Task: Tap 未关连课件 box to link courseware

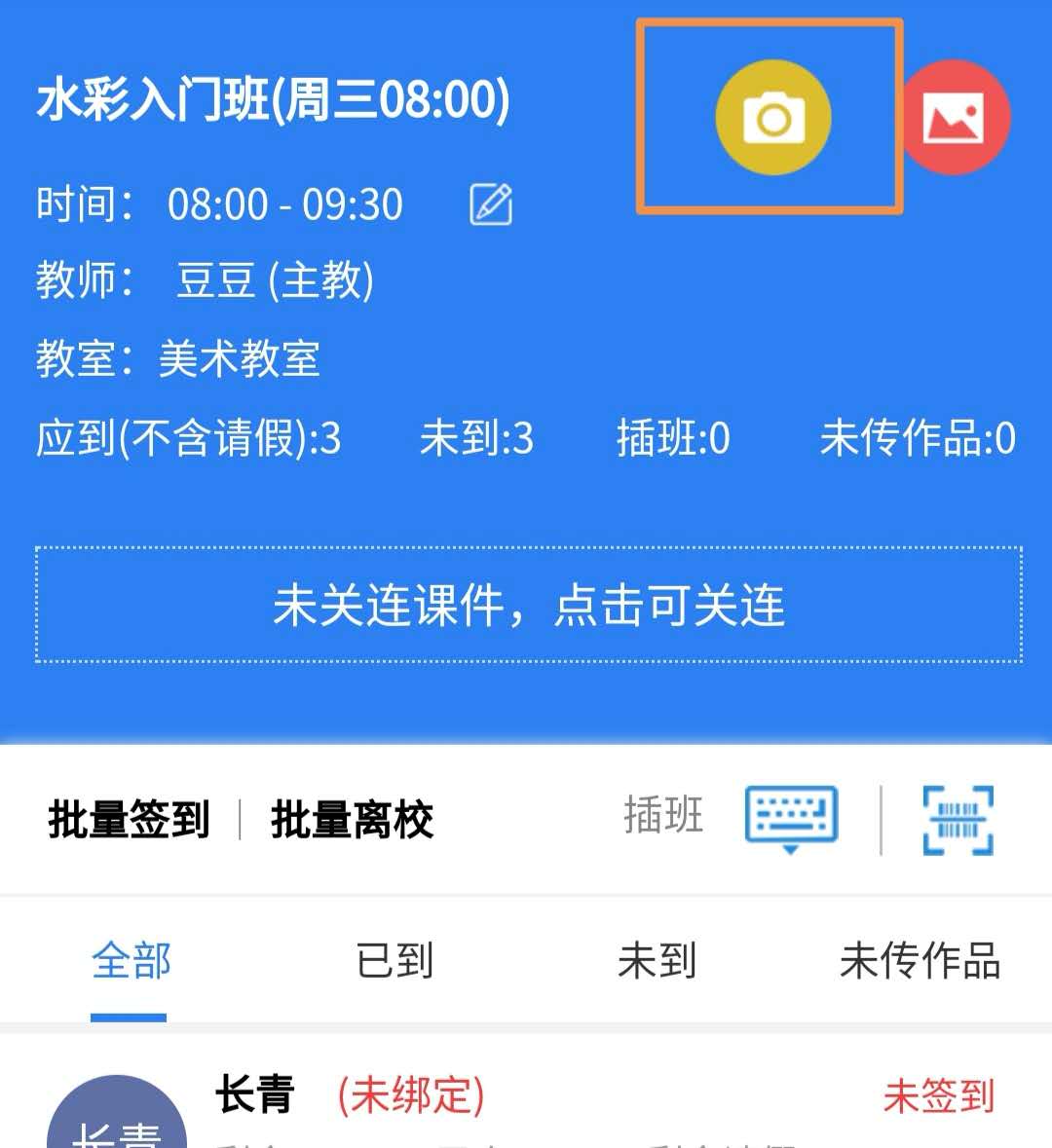Action: coord(529,606)
